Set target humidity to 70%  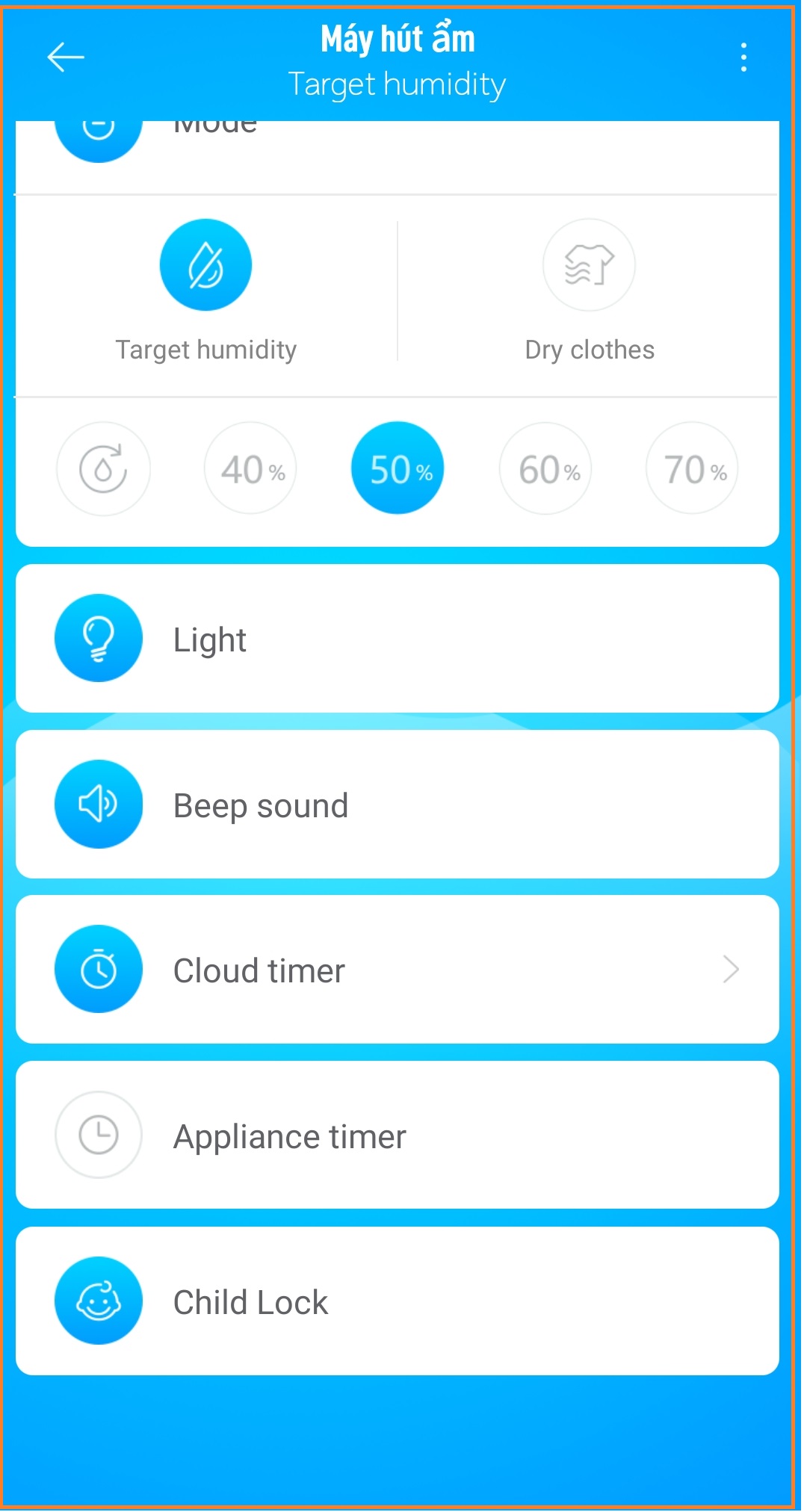(690, 468)
